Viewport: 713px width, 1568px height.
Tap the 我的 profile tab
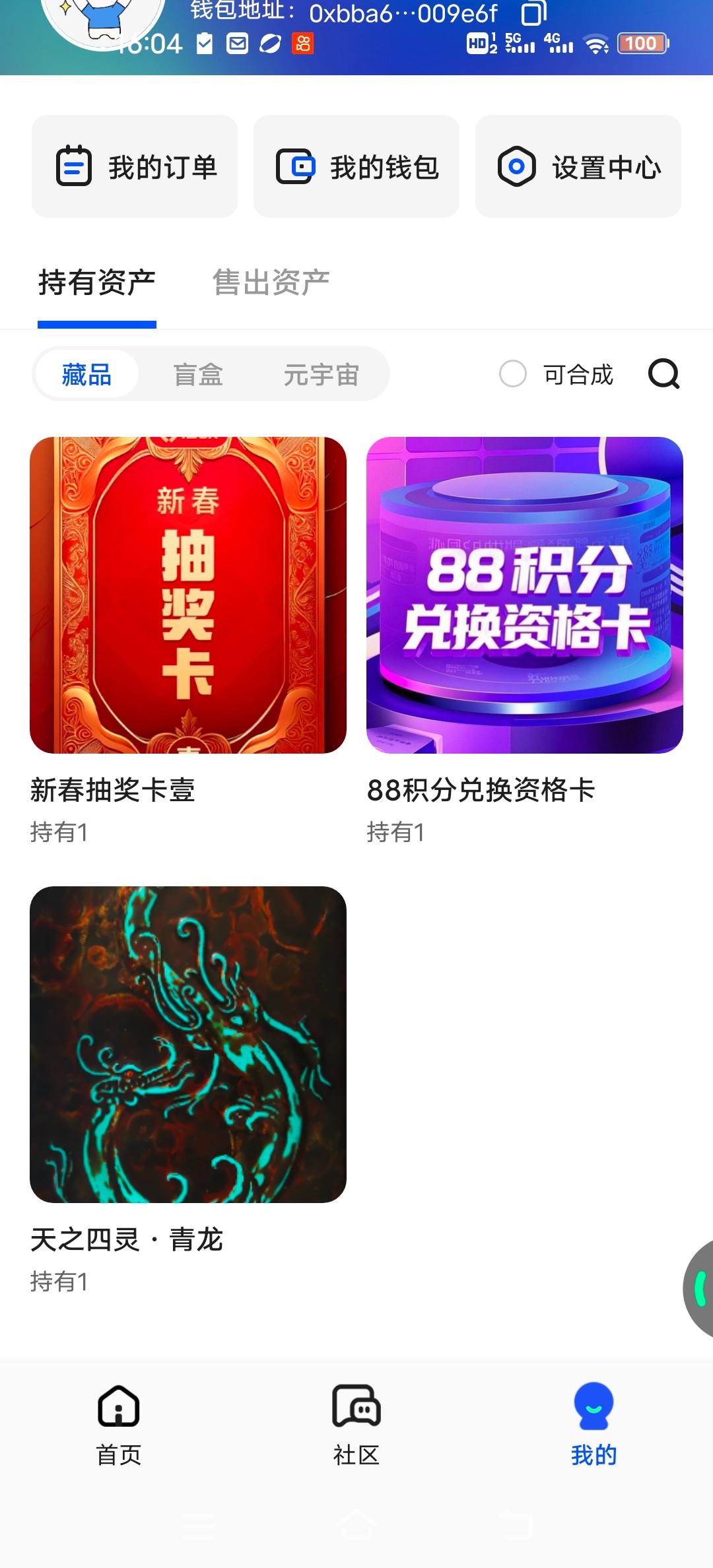[x=594, y=1425]
